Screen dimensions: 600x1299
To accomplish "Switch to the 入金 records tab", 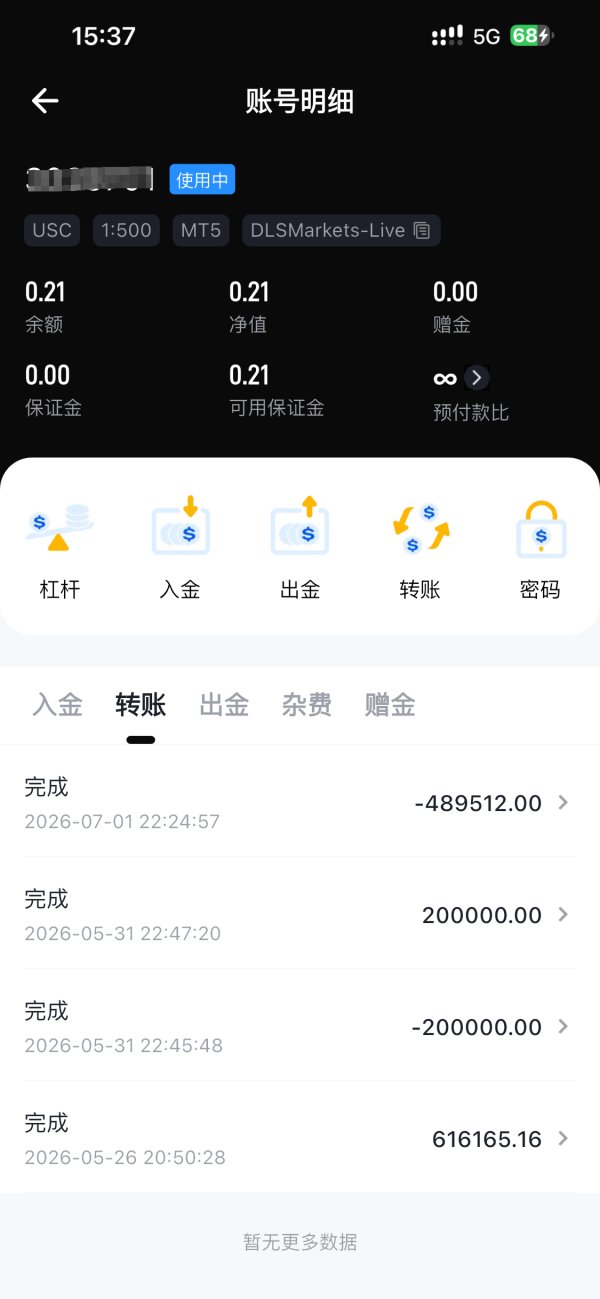I will [57, 705].
